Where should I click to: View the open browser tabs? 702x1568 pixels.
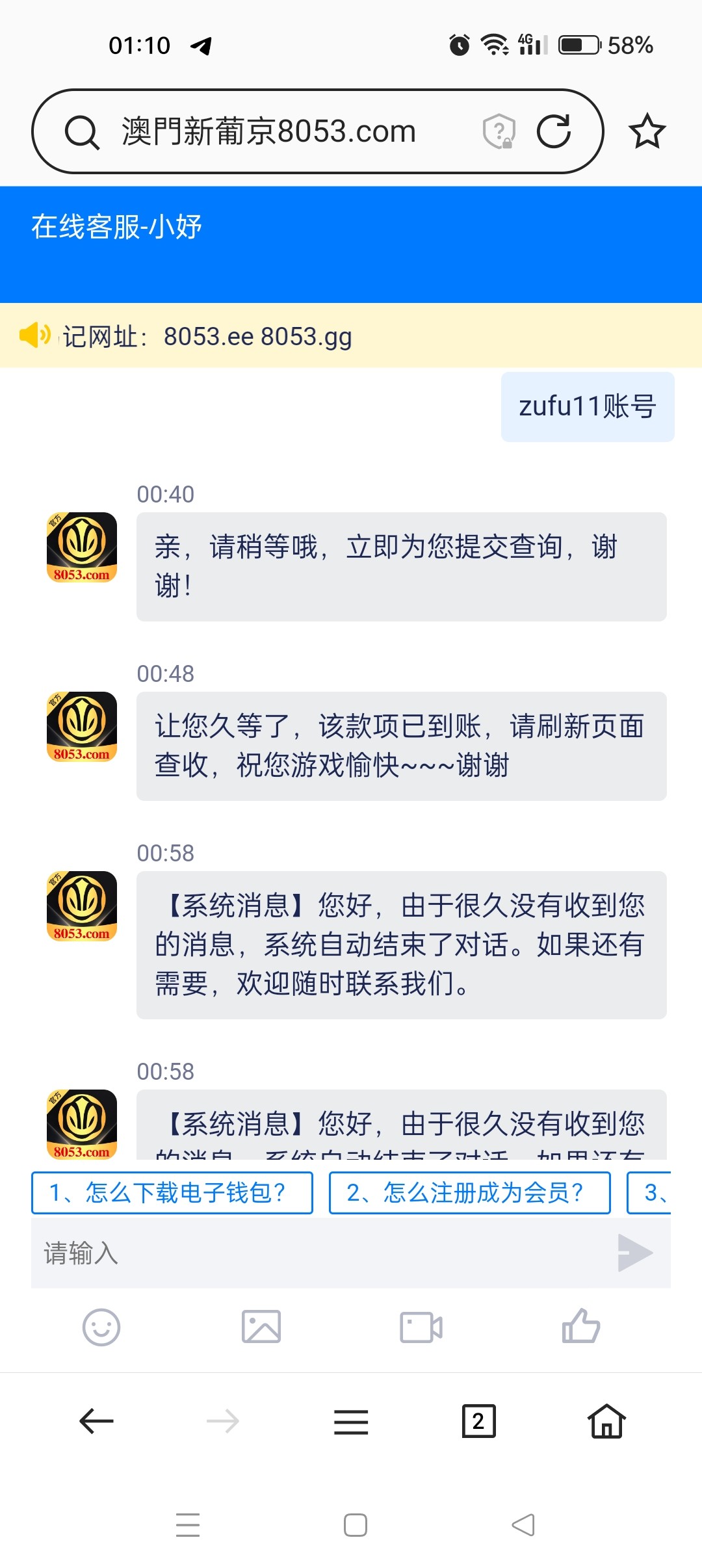(x=478, y=1421)
